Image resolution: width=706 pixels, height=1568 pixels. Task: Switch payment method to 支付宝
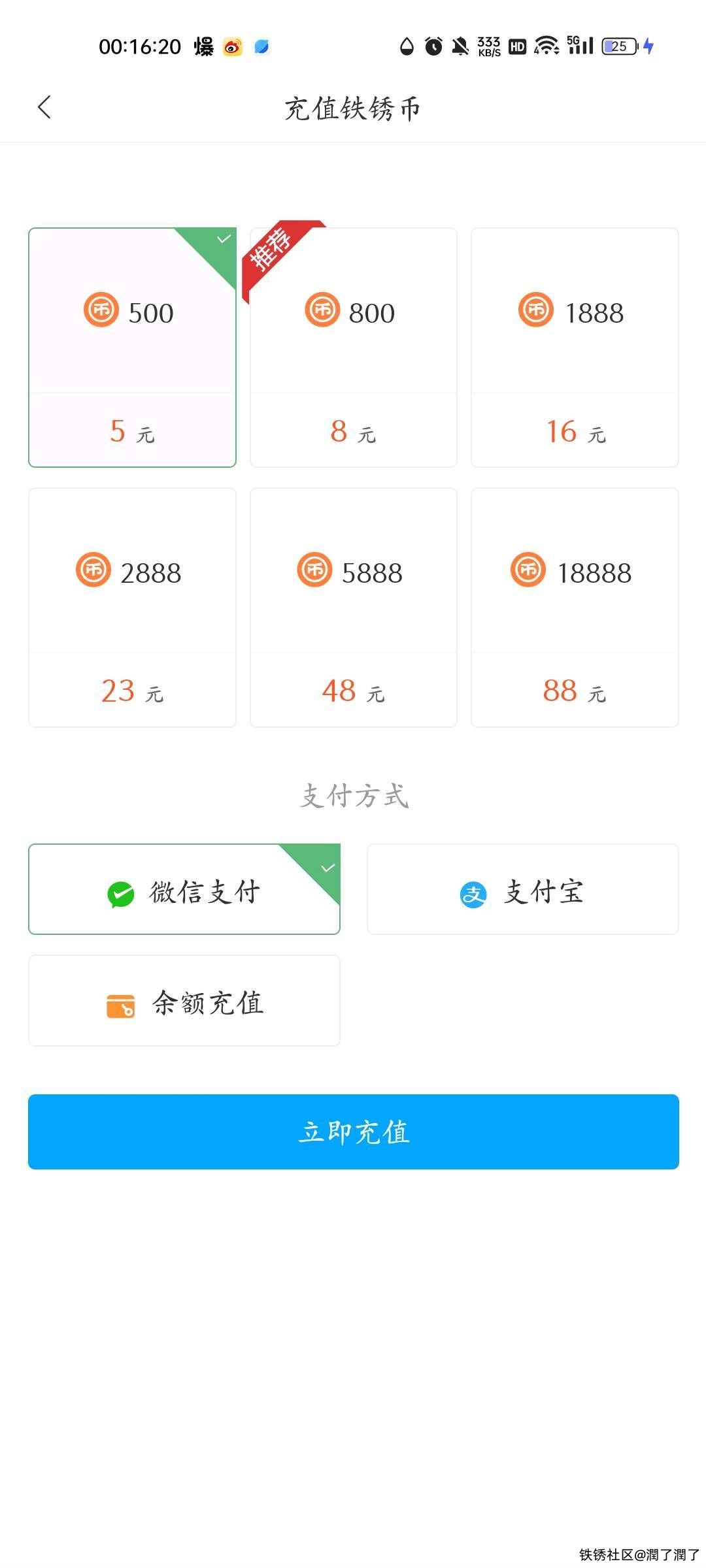click(522, 889)
